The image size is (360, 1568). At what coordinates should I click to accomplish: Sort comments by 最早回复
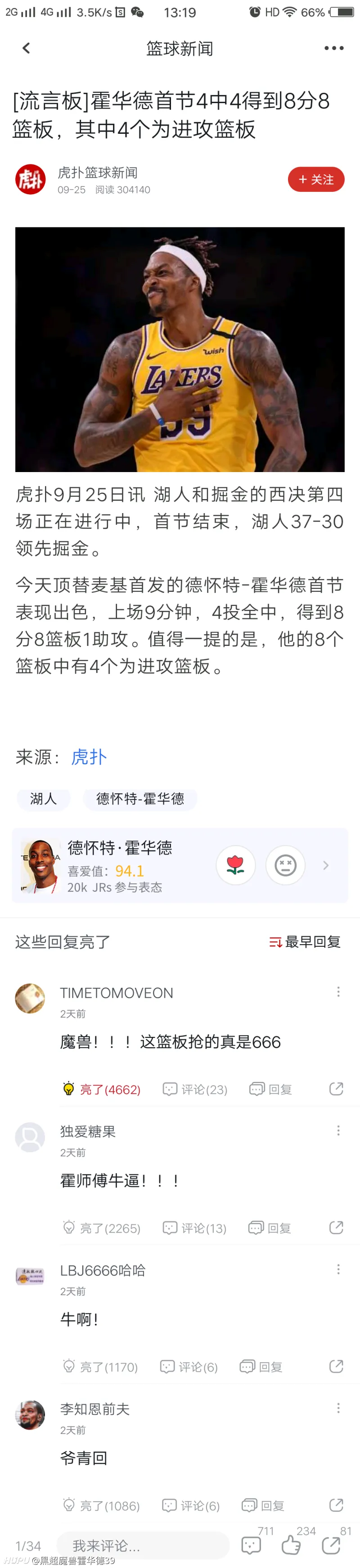click(x=305, y=941)
